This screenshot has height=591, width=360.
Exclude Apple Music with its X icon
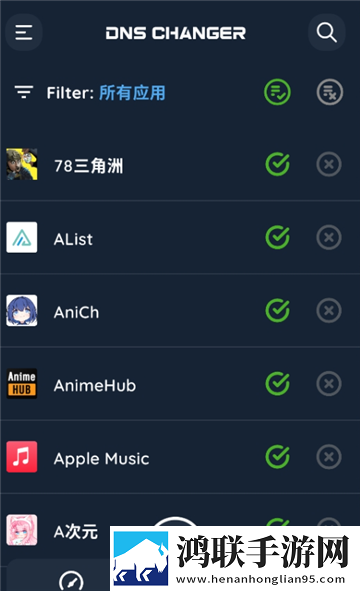(x=329, y=456)
